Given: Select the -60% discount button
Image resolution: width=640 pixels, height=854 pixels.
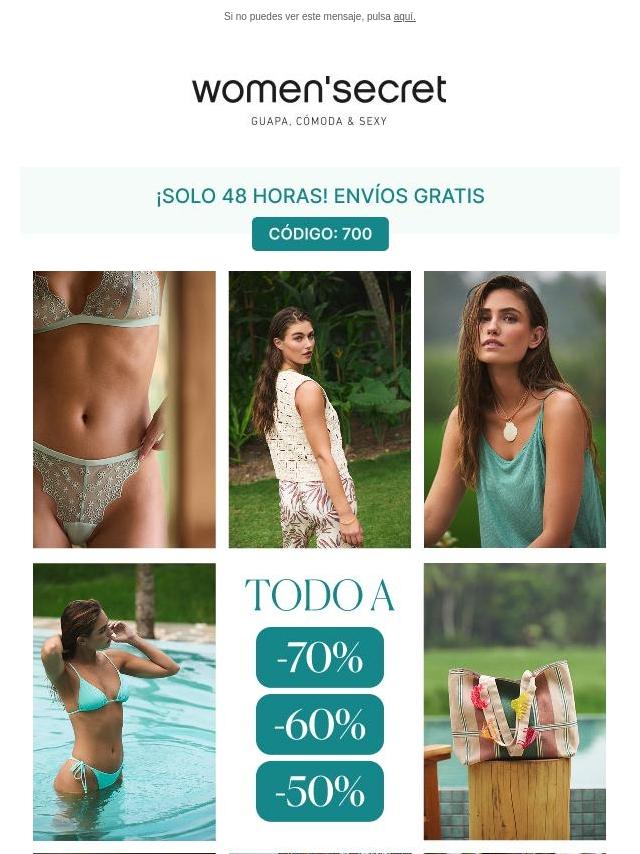Looking at the screenshot, I should 320,724.
